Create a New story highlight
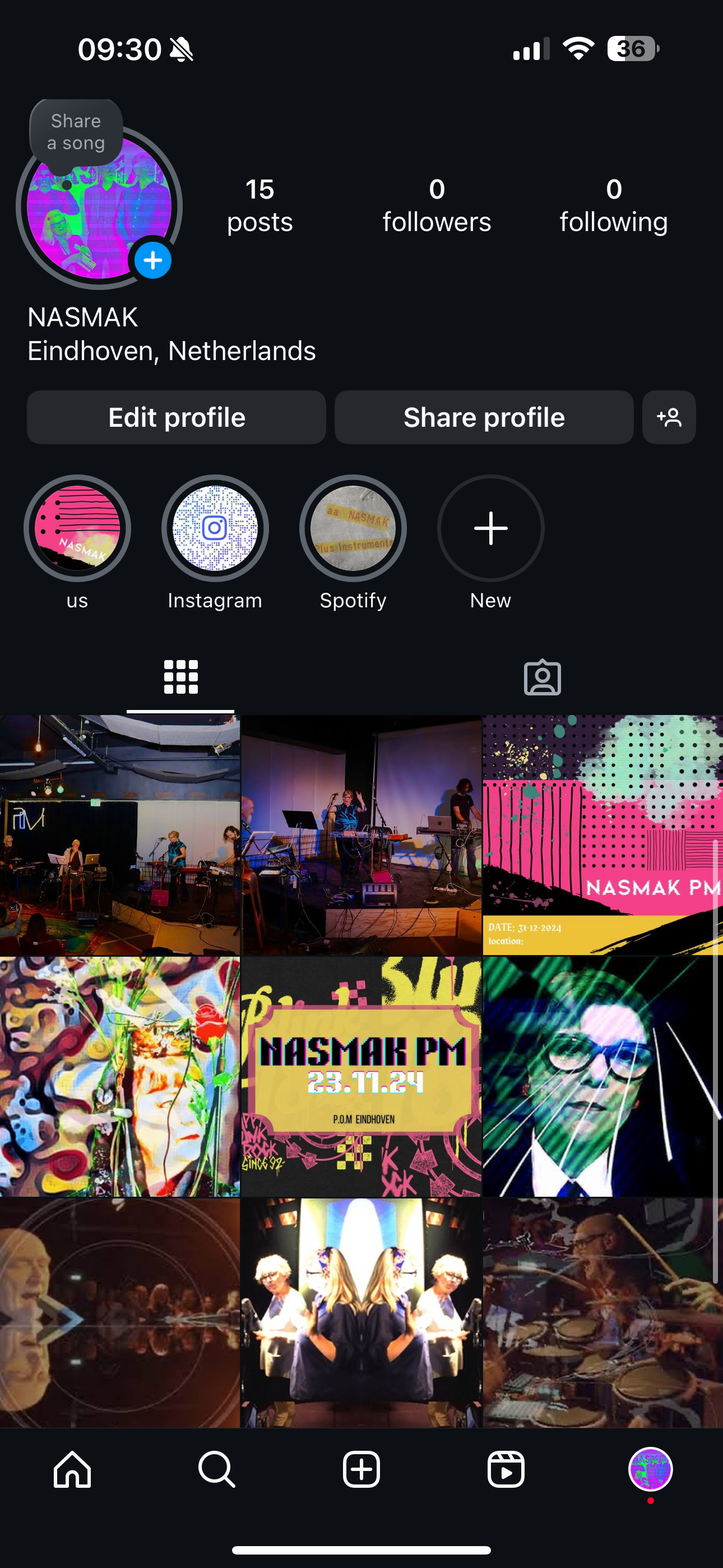 [x=490, y=528]
